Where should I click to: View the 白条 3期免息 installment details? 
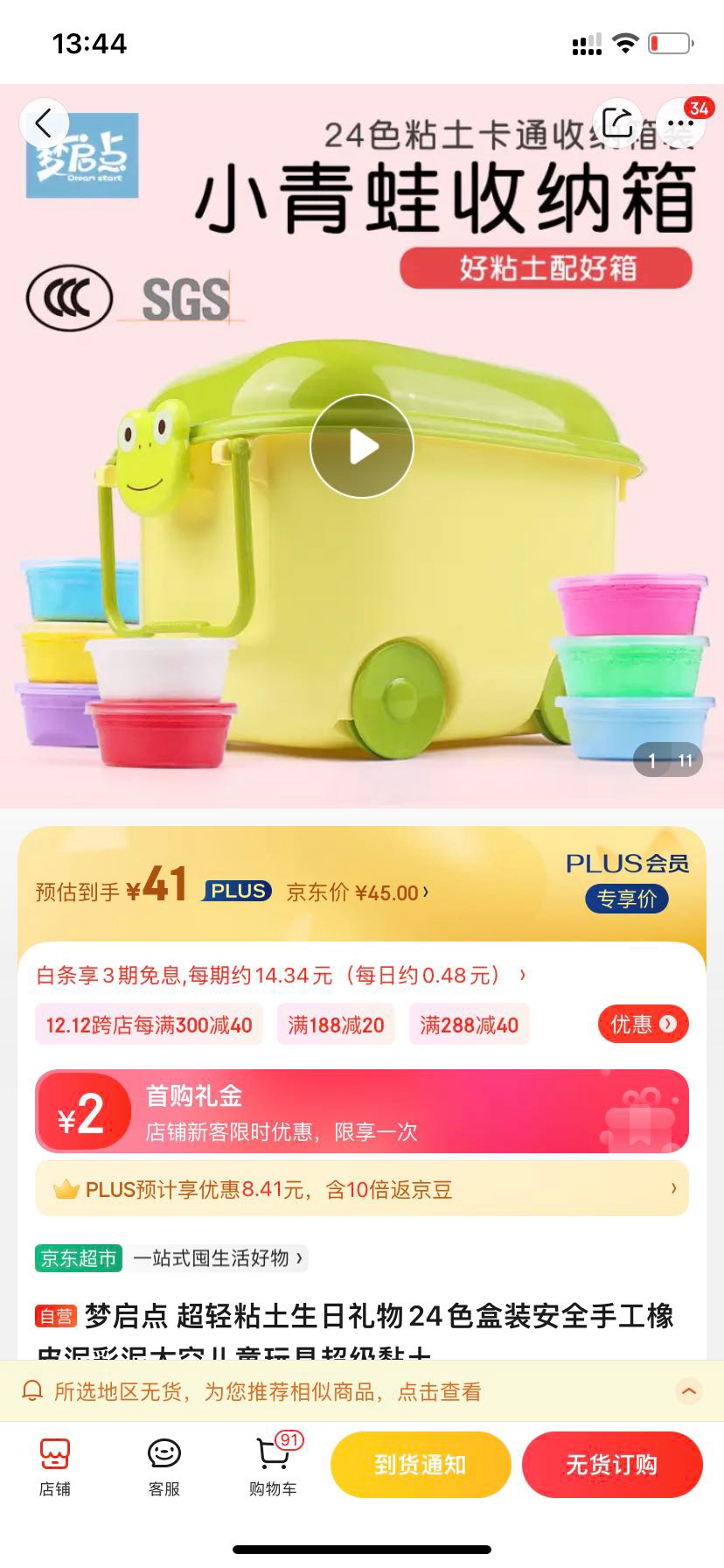tap(280, 975)
